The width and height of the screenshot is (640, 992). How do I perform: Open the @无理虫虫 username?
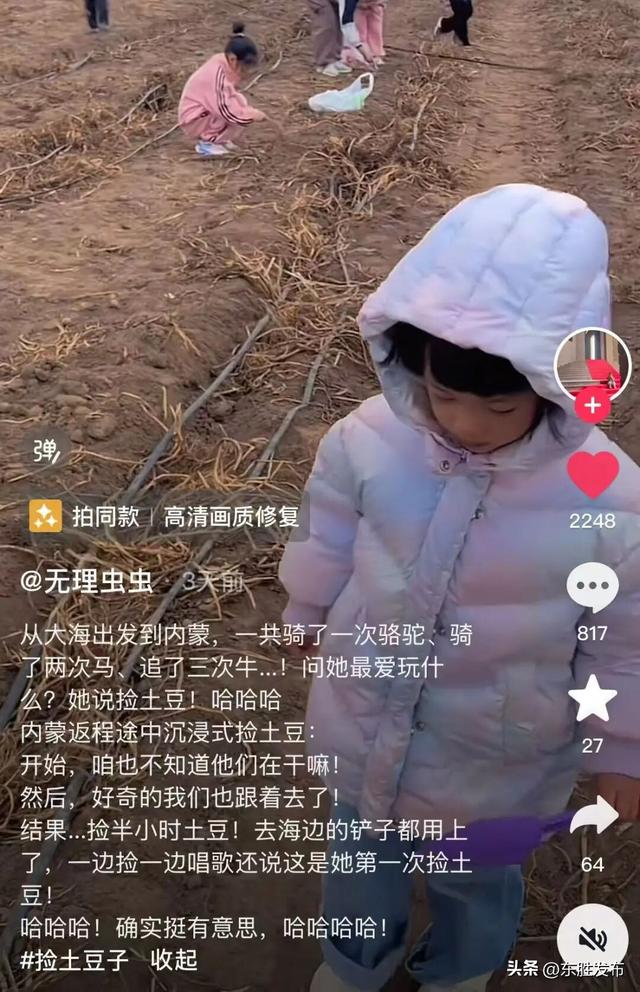pos(88,581)
